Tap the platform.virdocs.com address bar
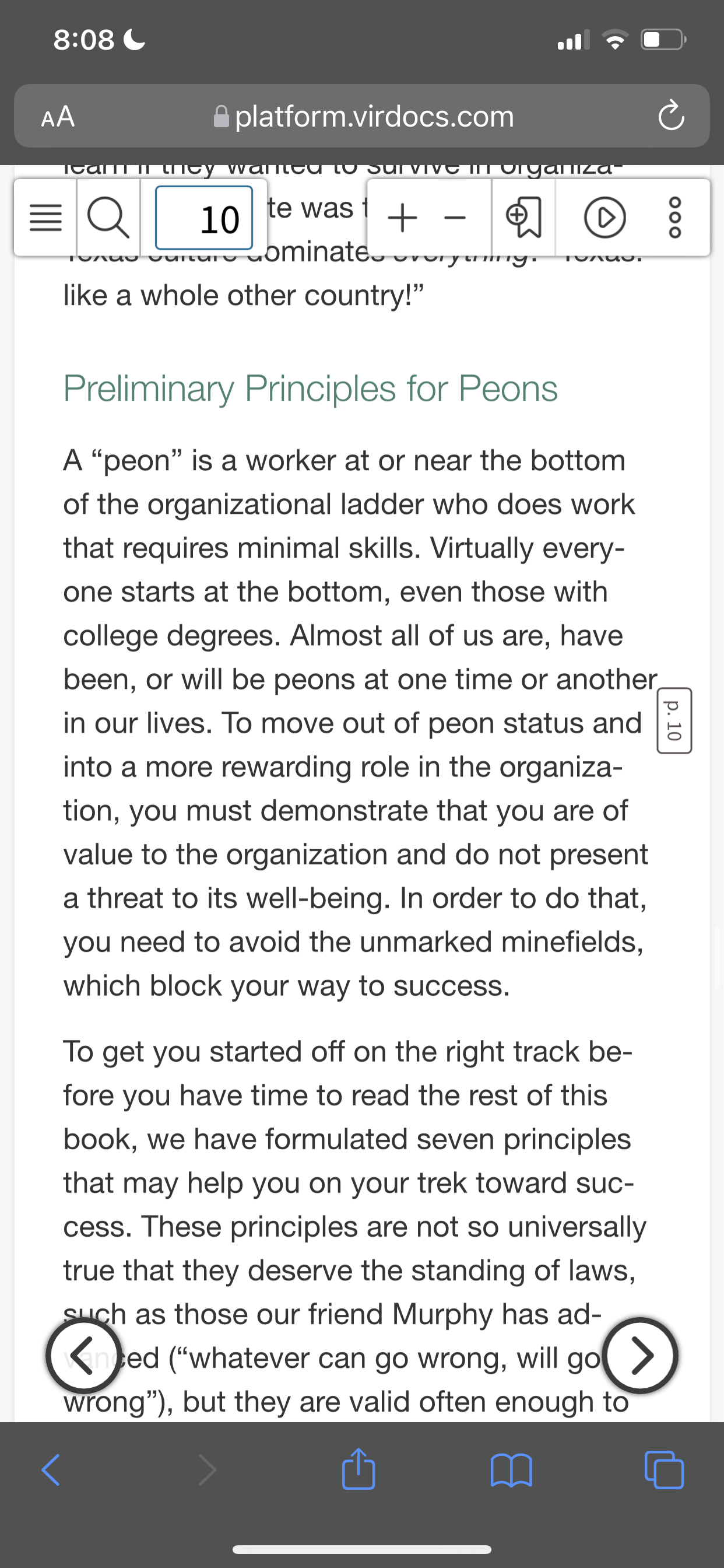Screen dimensions: 724x1568 point(362,116)
